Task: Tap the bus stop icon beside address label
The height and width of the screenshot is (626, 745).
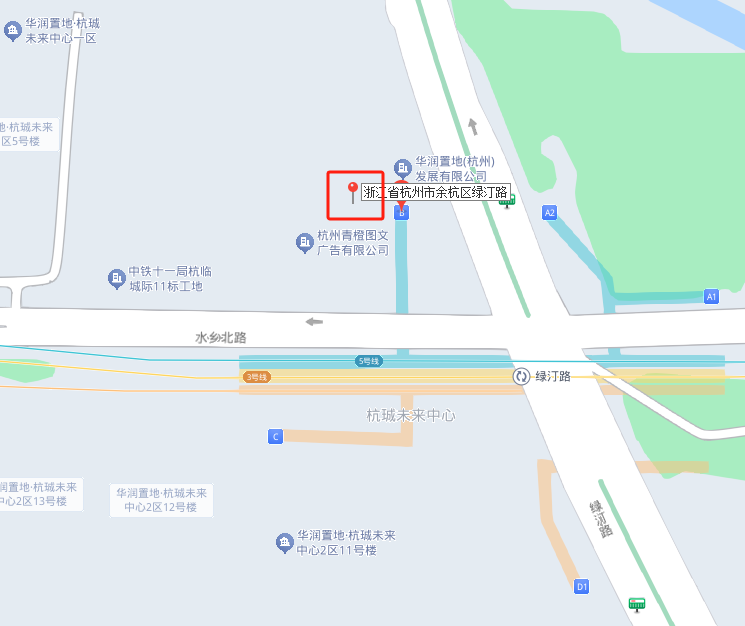Action: (508, 200)
